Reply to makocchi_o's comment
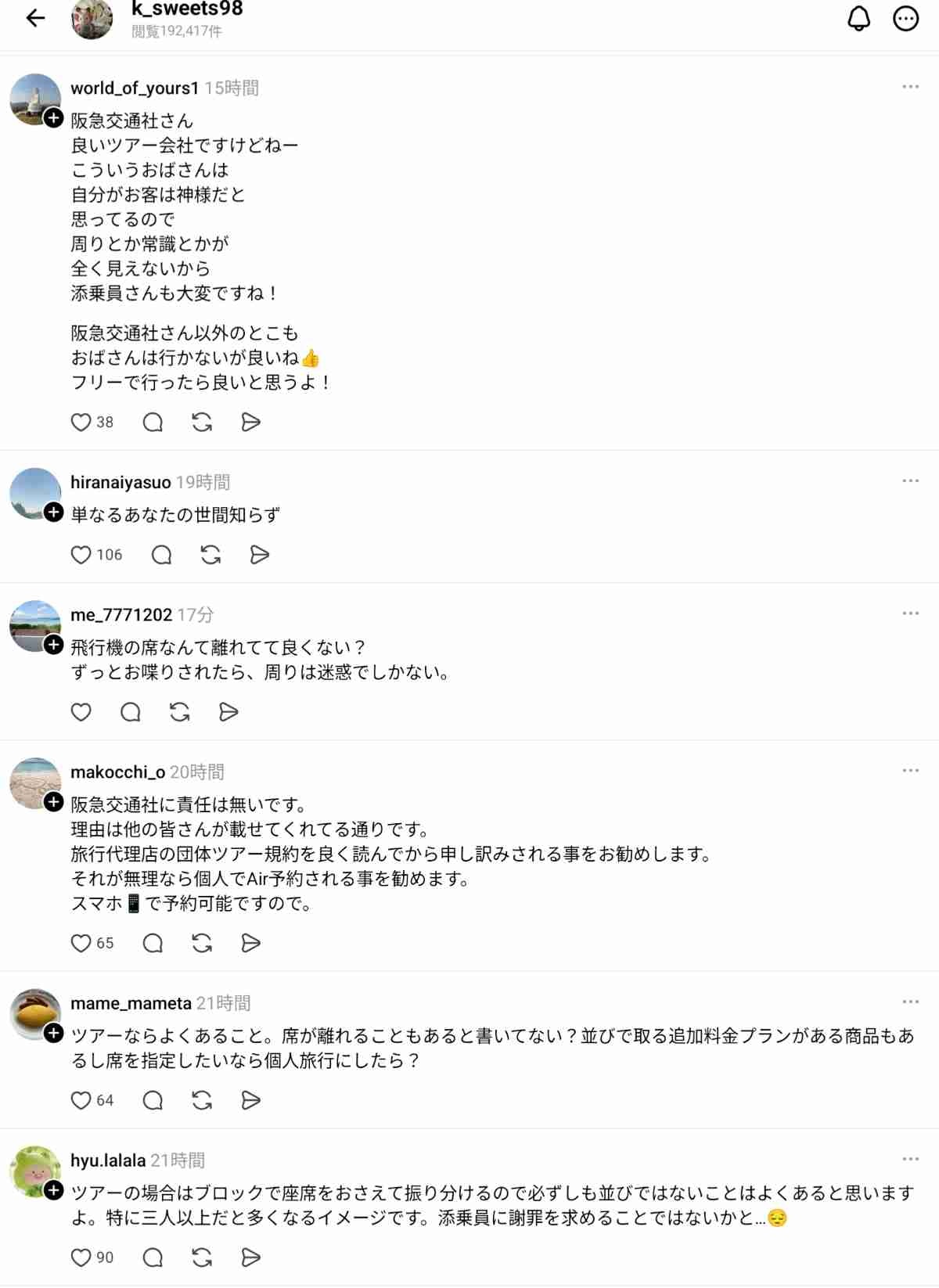 tap(153, 943)
